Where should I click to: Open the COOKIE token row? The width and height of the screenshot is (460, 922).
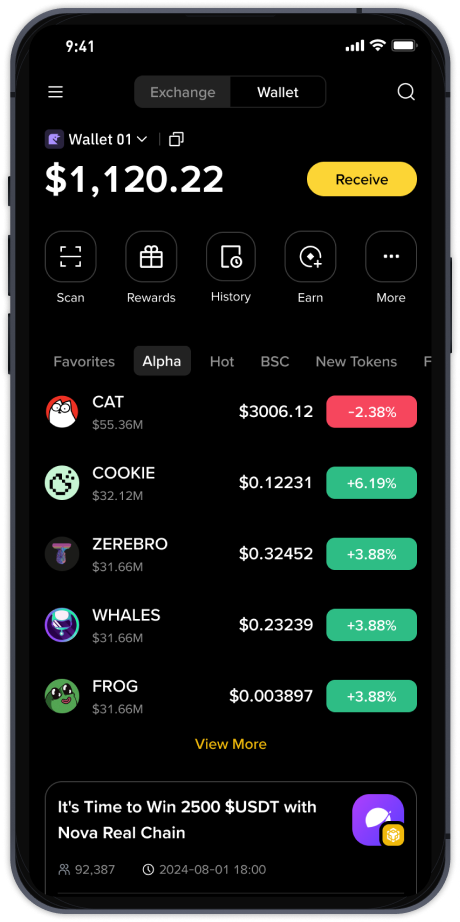231,483
